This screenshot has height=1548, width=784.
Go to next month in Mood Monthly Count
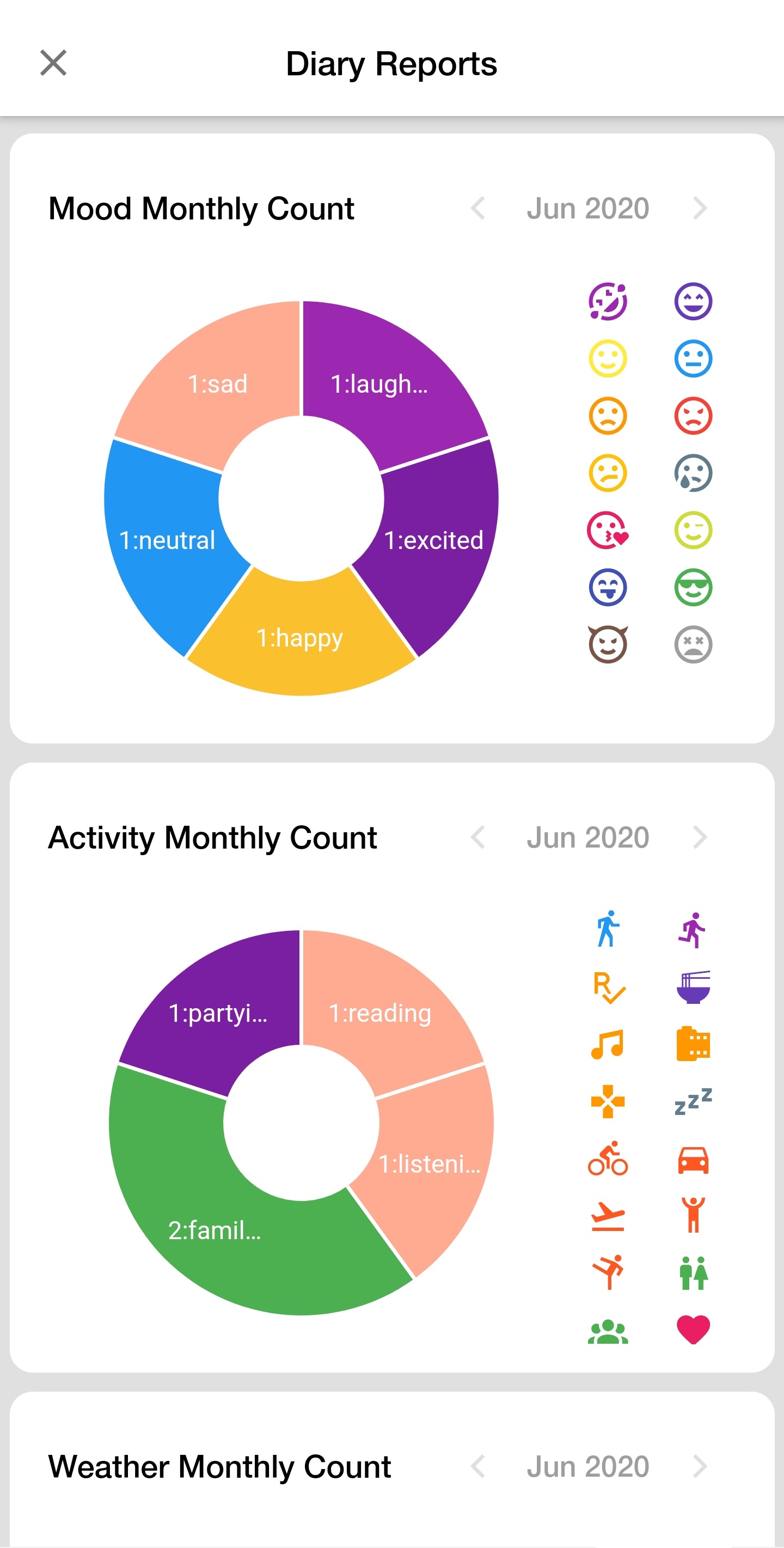700,209
